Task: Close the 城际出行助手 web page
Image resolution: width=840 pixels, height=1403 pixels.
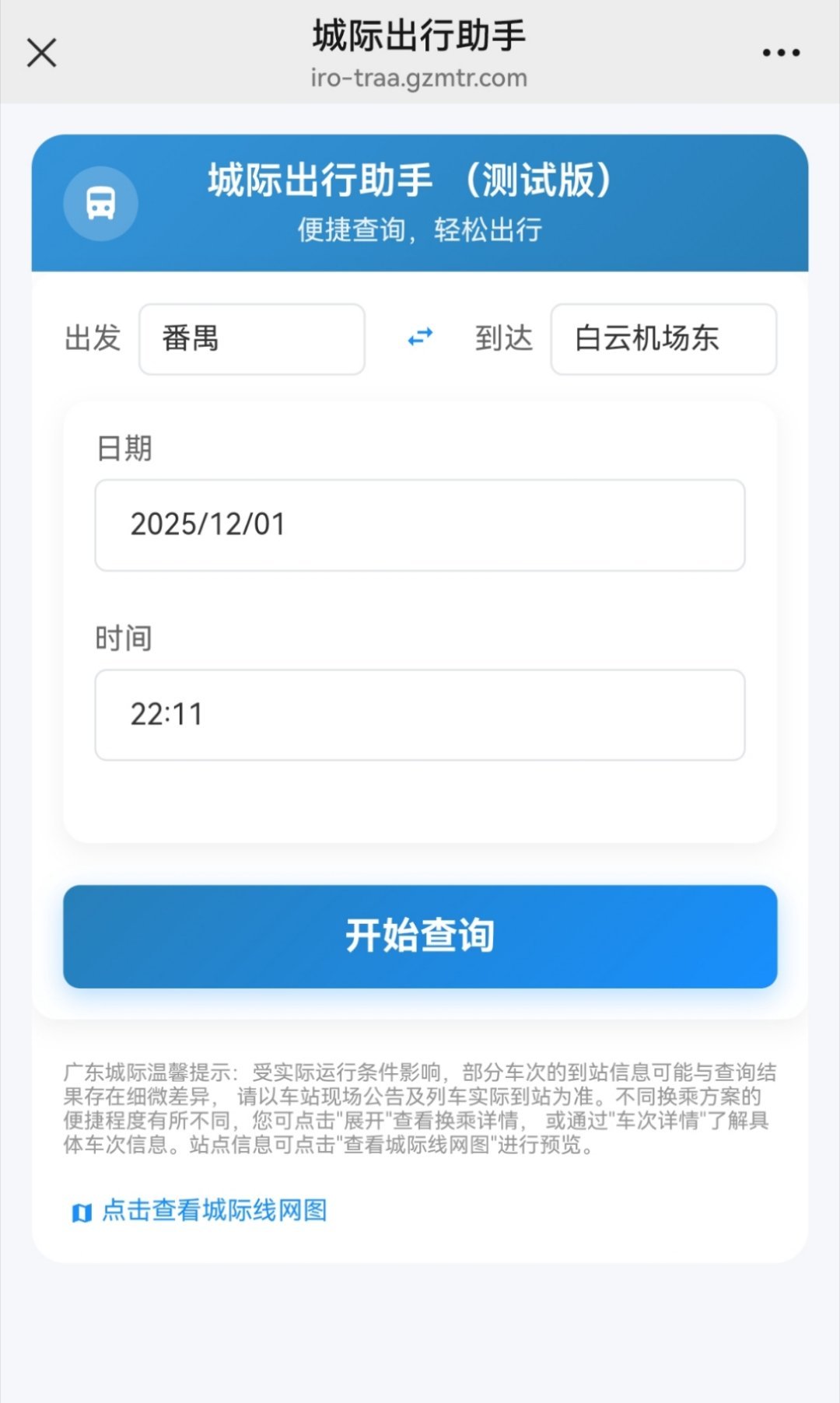Action: click(x=41, y=53)
